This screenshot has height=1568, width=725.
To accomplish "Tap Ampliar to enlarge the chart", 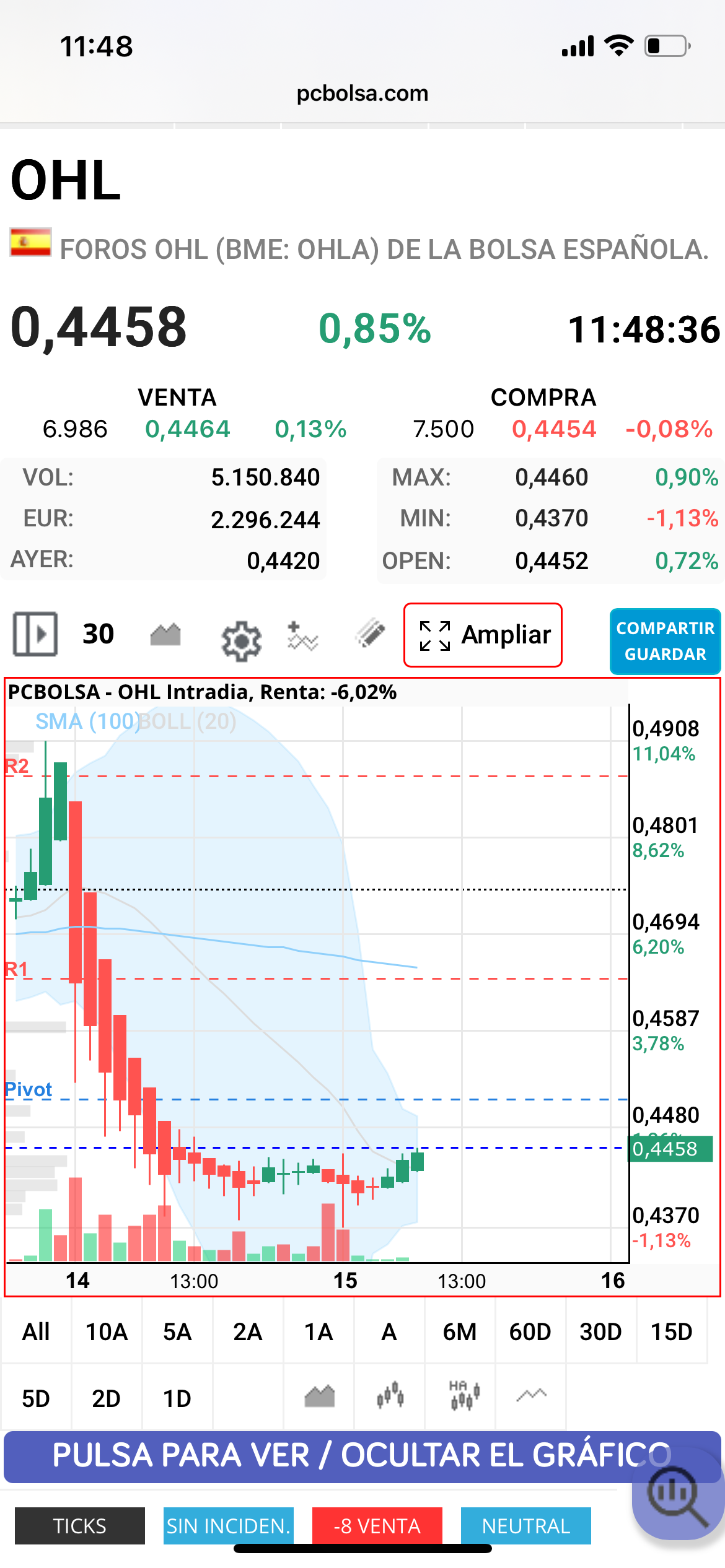I will point(483,635).
